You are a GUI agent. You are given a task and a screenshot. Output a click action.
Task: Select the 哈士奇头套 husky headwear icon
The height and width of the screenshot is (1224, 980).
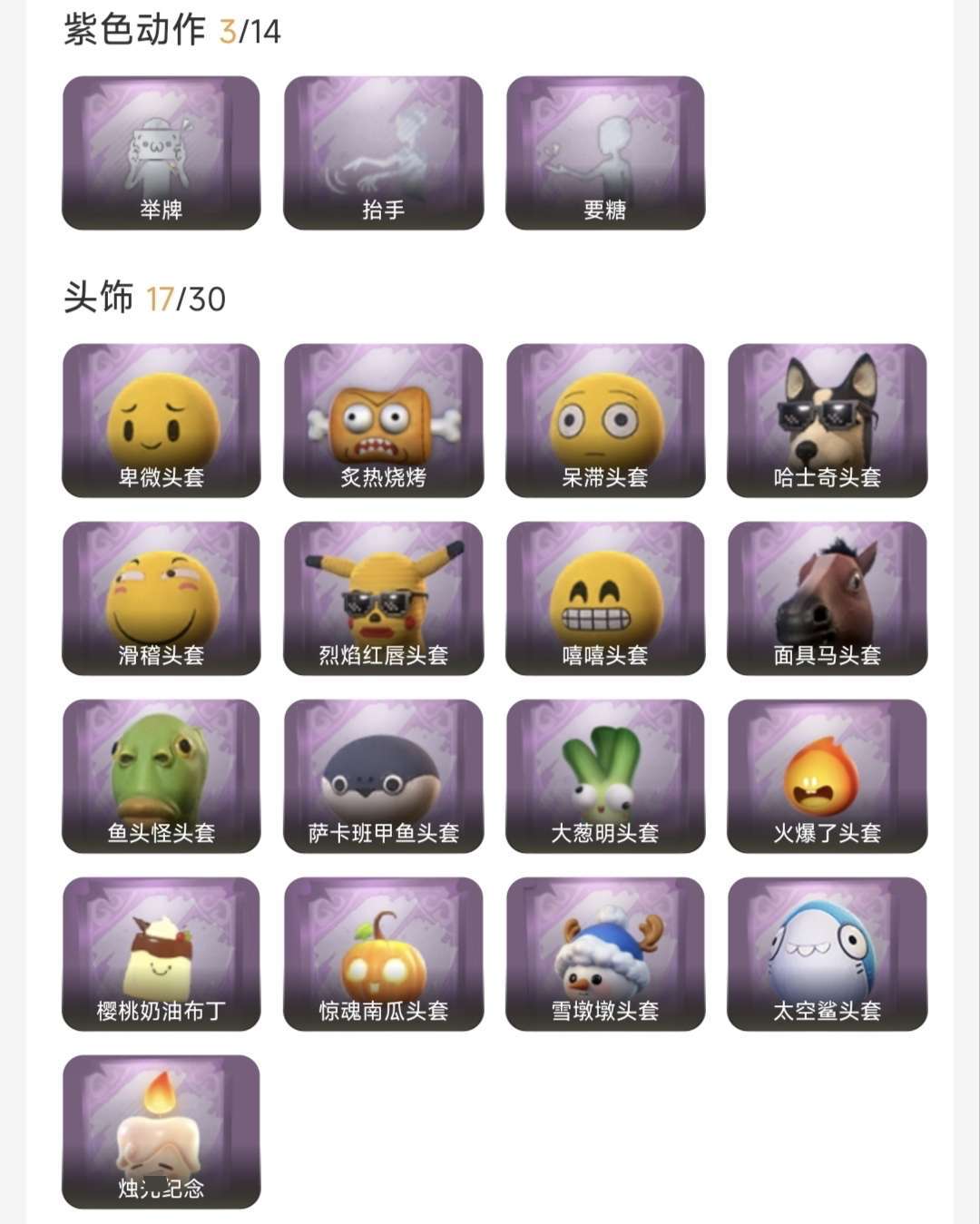(826, 417)
